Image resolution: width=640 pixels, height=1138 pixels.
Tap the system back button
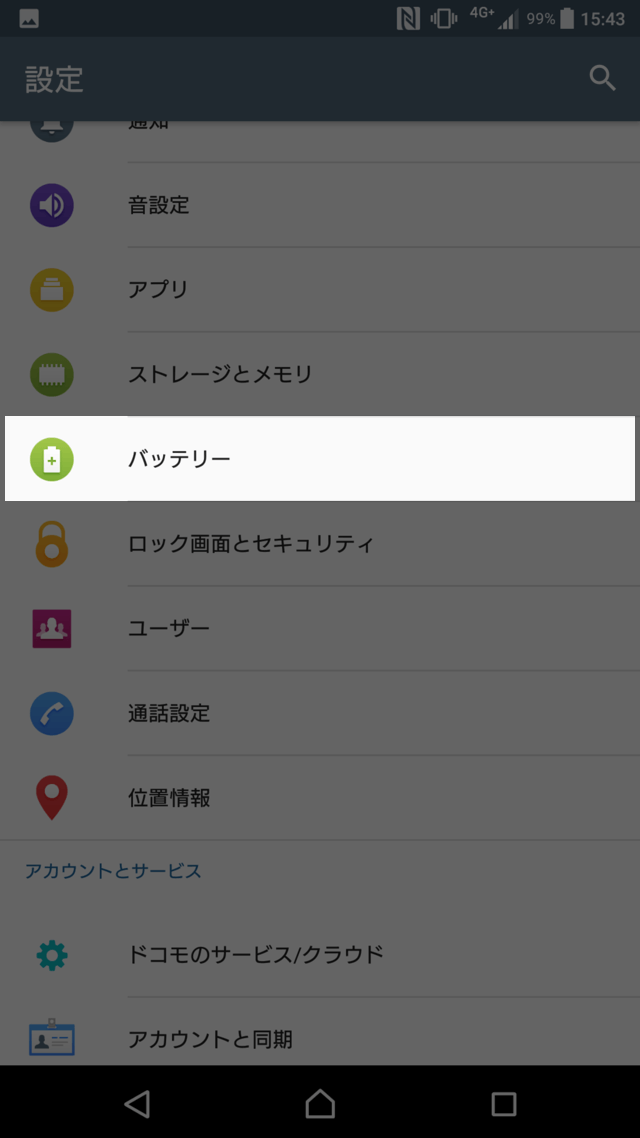pos(137,1103)
